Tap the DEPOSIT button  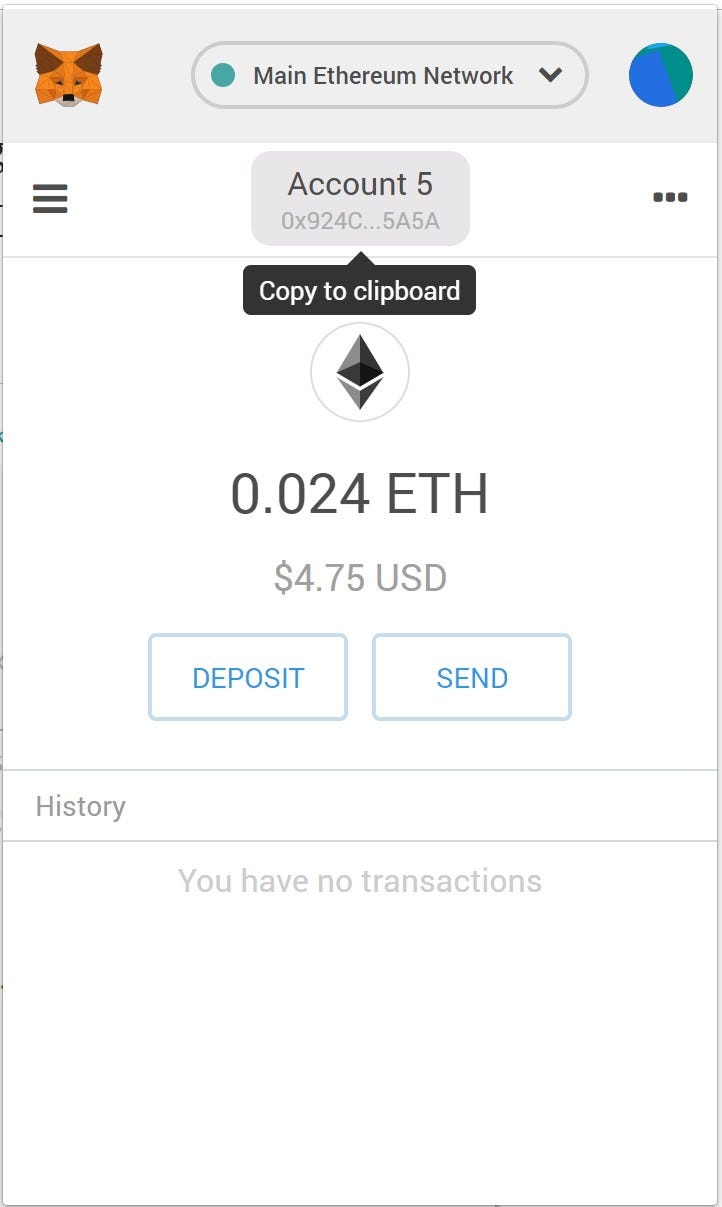tap(248, 677)
